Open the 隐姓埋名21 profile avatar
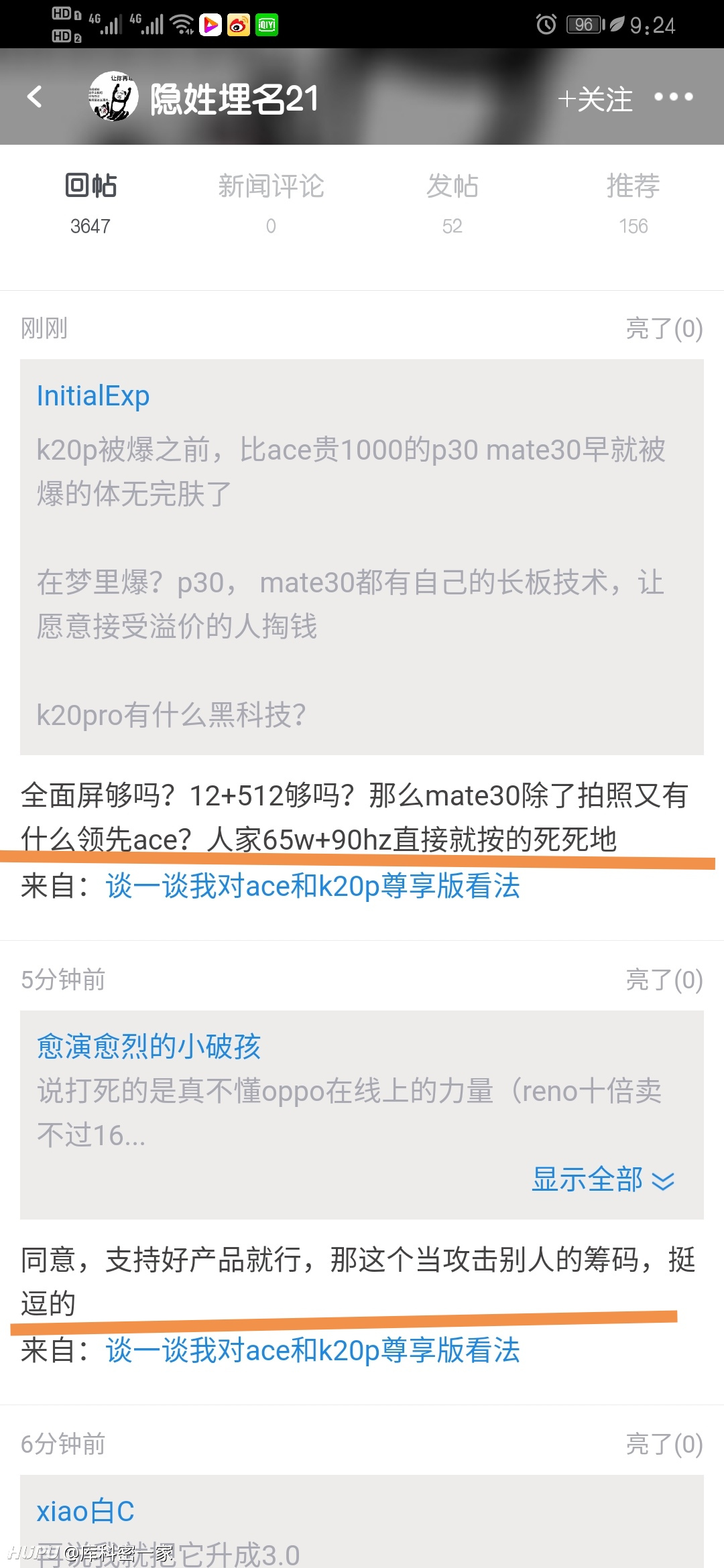 click(x=113, y=96)
